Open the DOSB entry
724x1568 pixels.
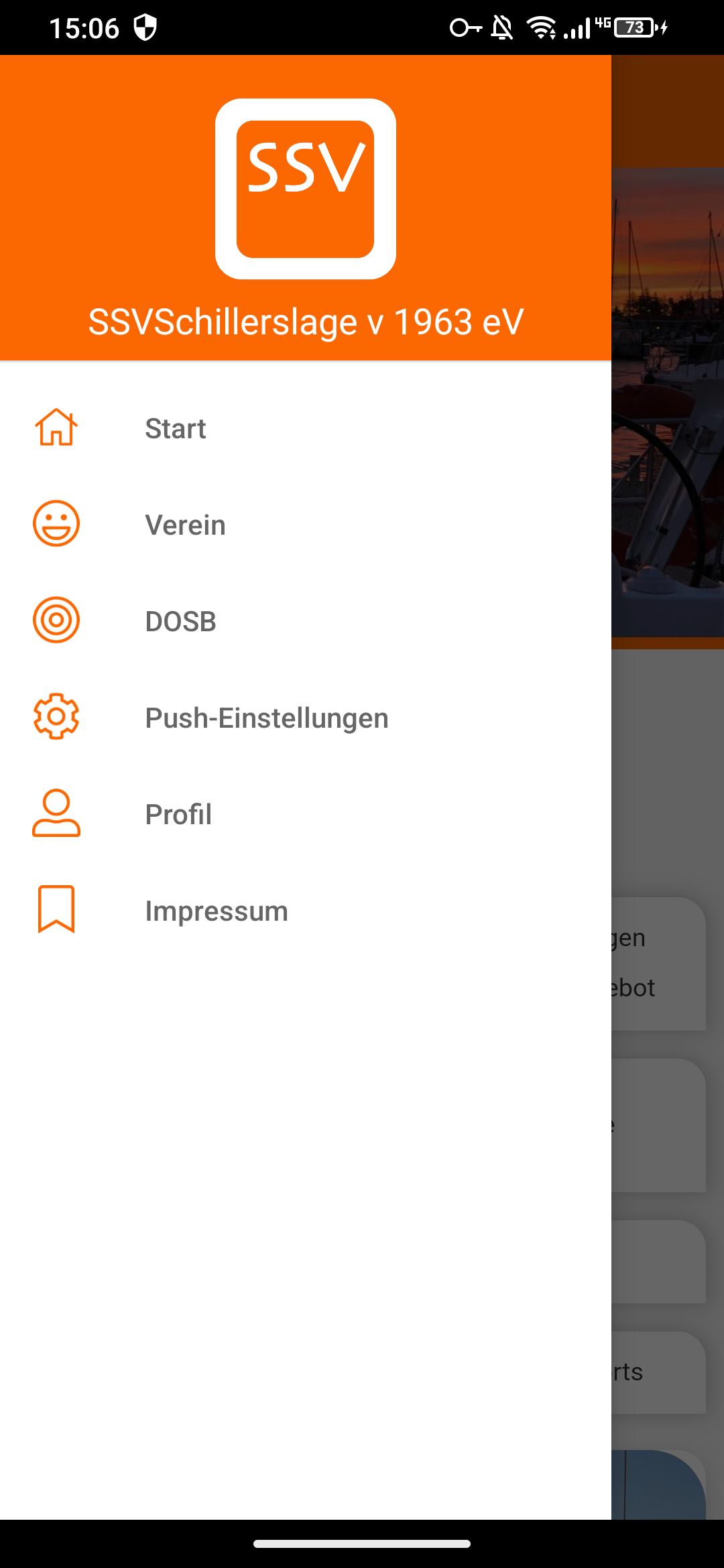tap(306, 621)
